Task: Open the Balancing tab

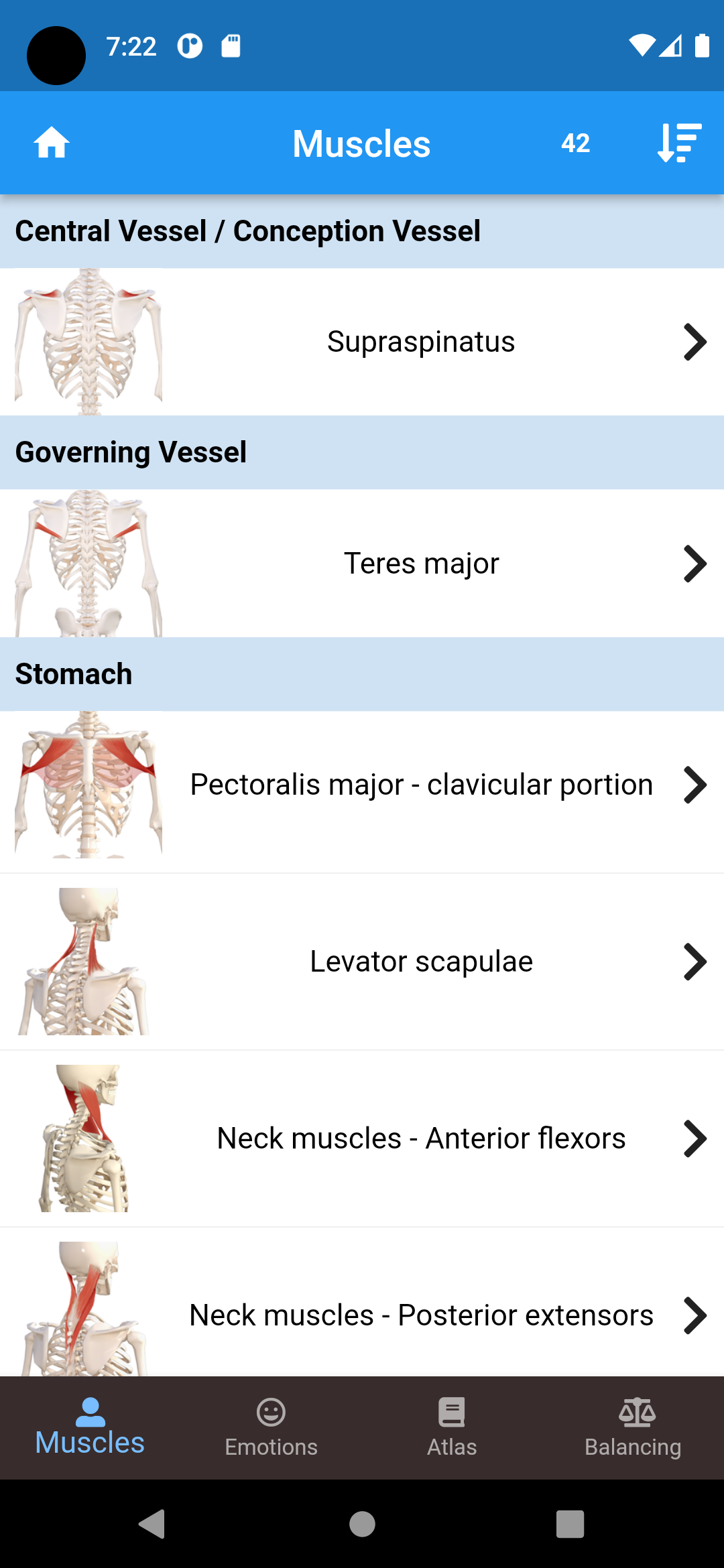Action: (633, 1428)
